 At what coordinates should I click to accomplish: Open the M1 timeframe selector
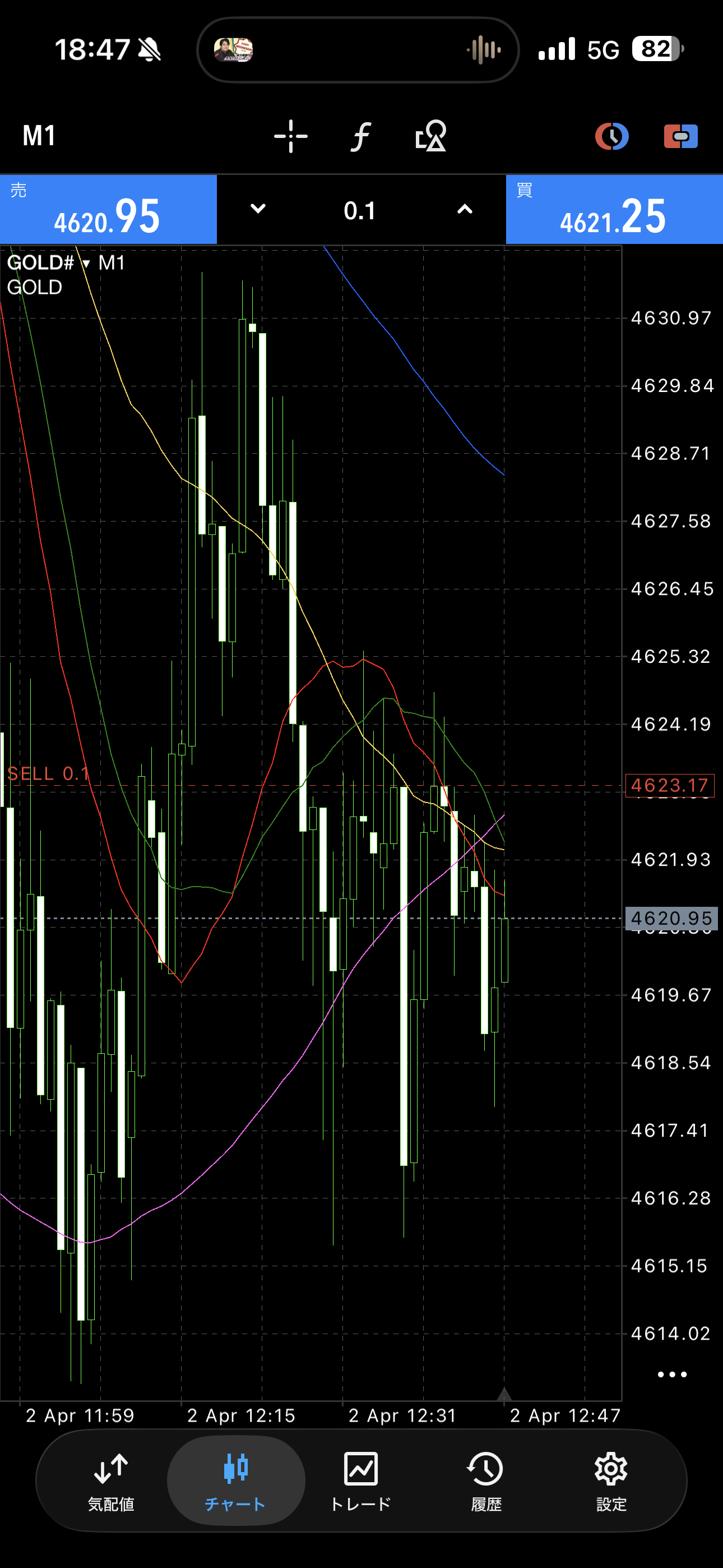pyautogui.click(x=39, y=136)
